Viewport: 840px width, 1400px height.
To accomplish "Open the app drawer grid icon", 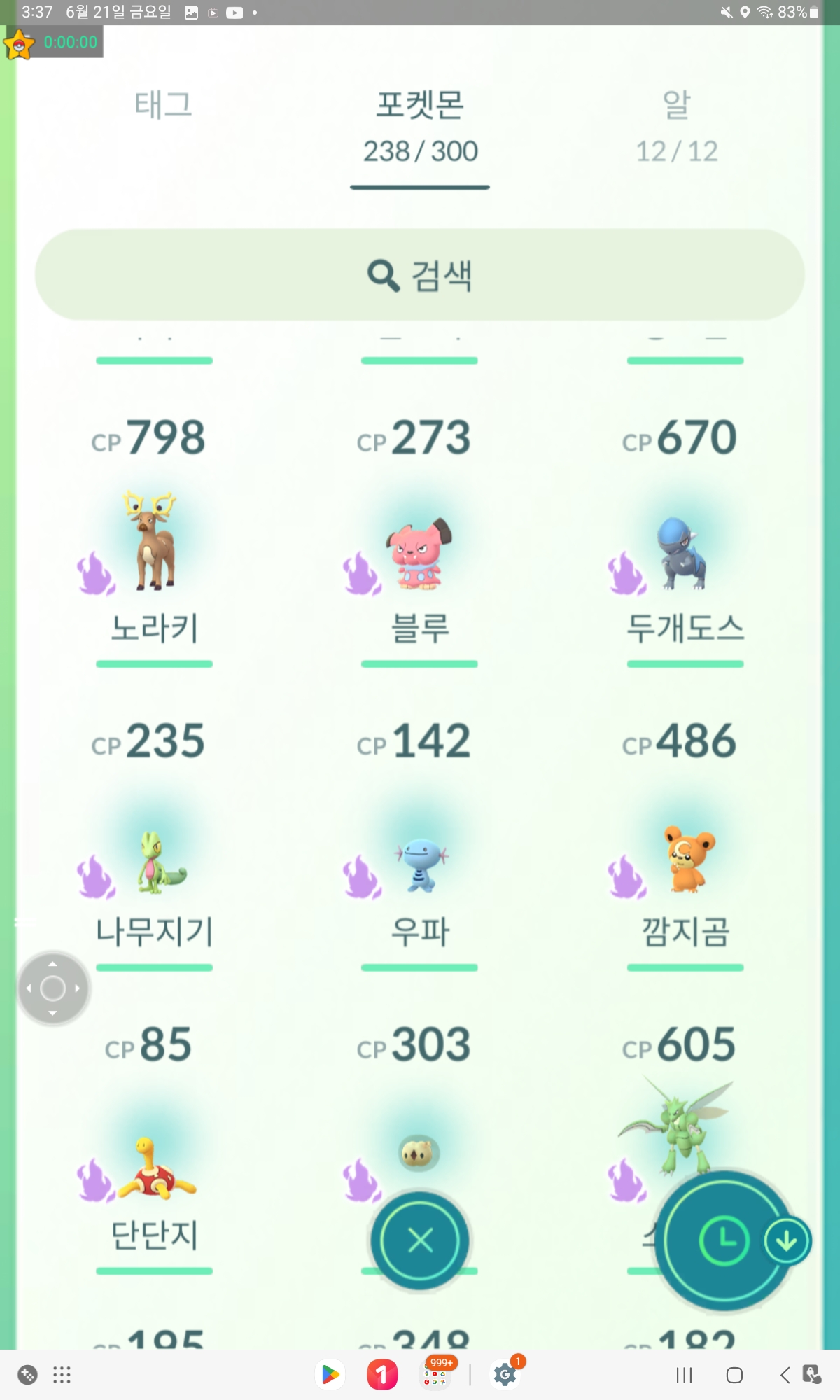I will click(62, 1375).
